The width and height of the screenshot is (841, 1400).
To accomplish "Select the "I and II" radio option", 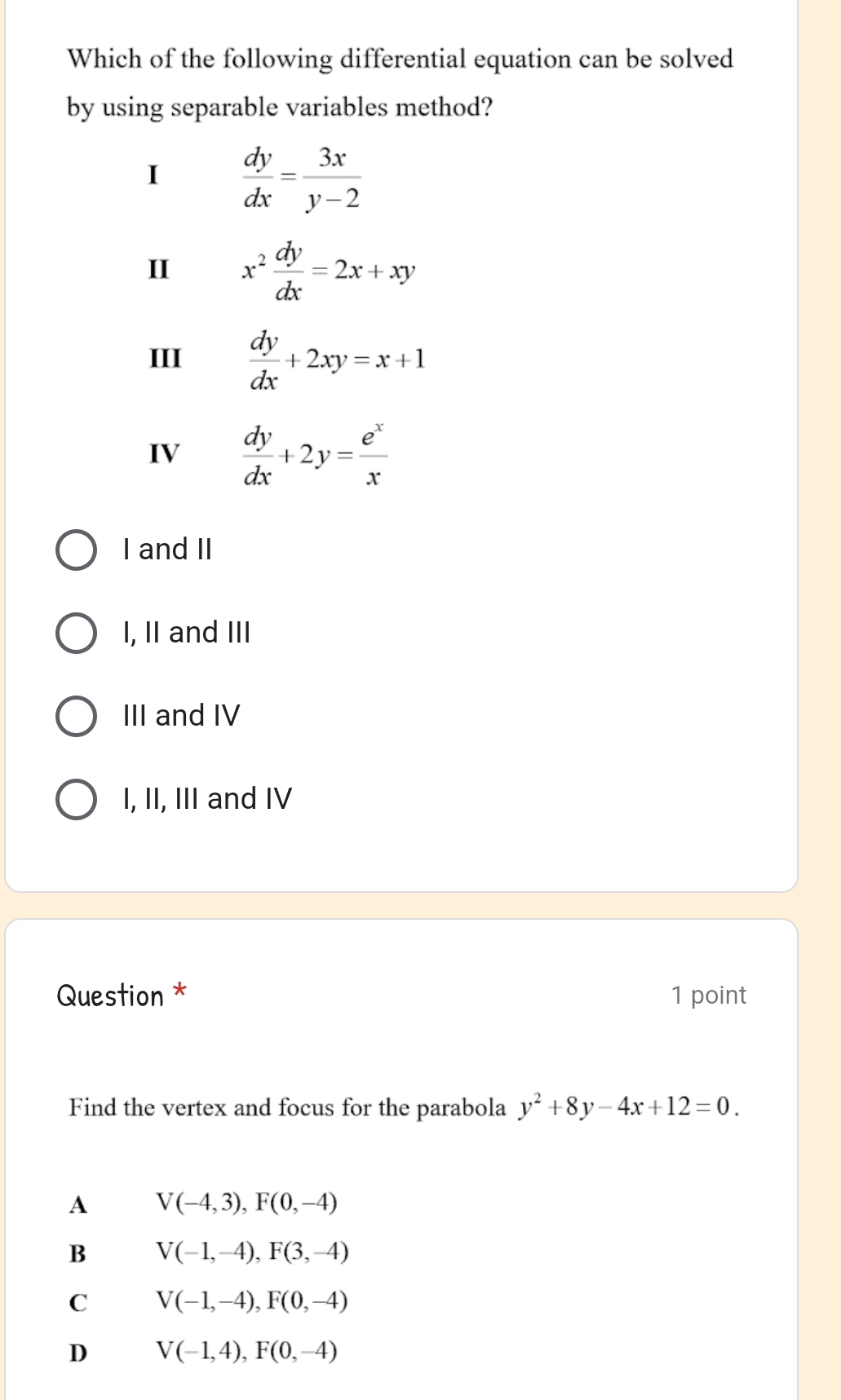I will pos(77,550).
